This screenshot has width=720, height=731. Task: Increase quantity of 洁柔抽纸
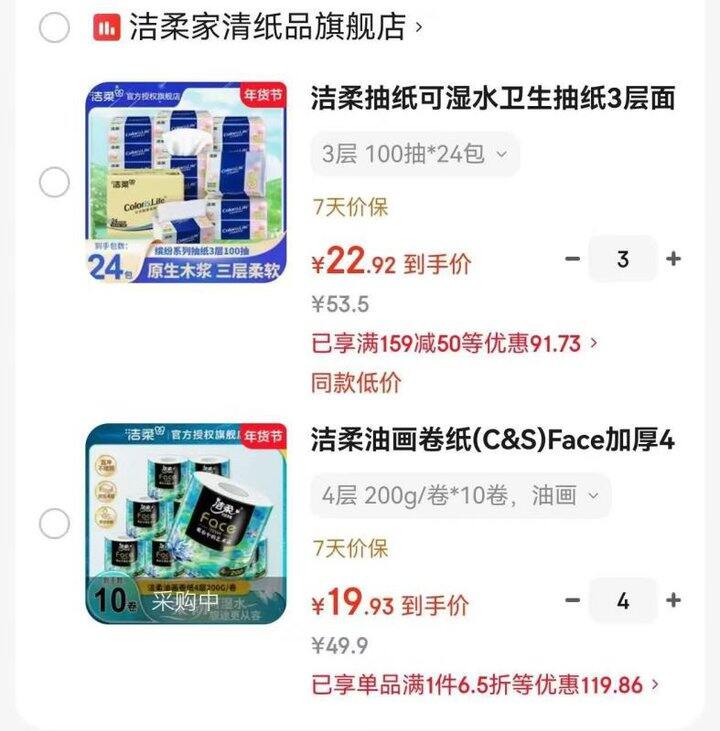(674, 259)
